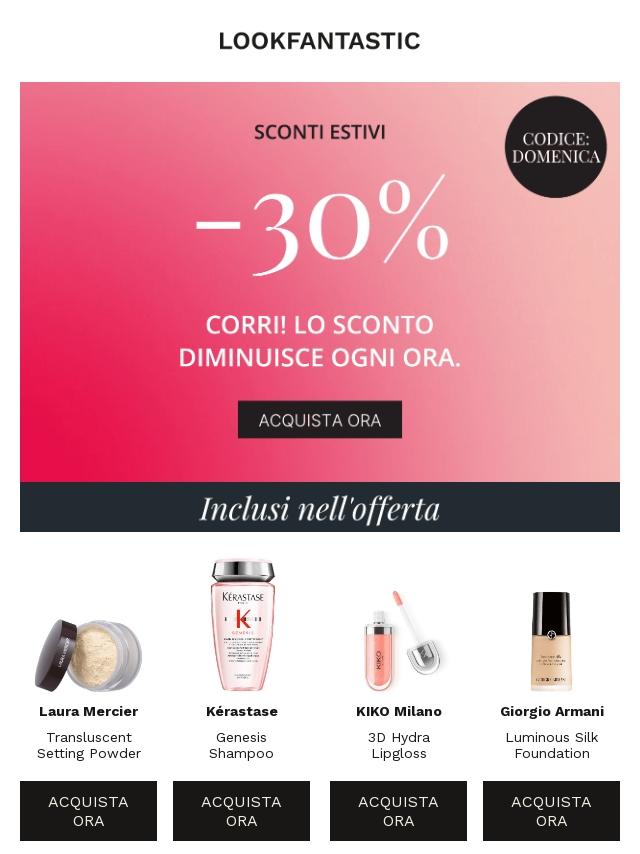View the Kérastase shampoo bottle image
Viewport: 640px width, 854px height.
tap(242, 625)
